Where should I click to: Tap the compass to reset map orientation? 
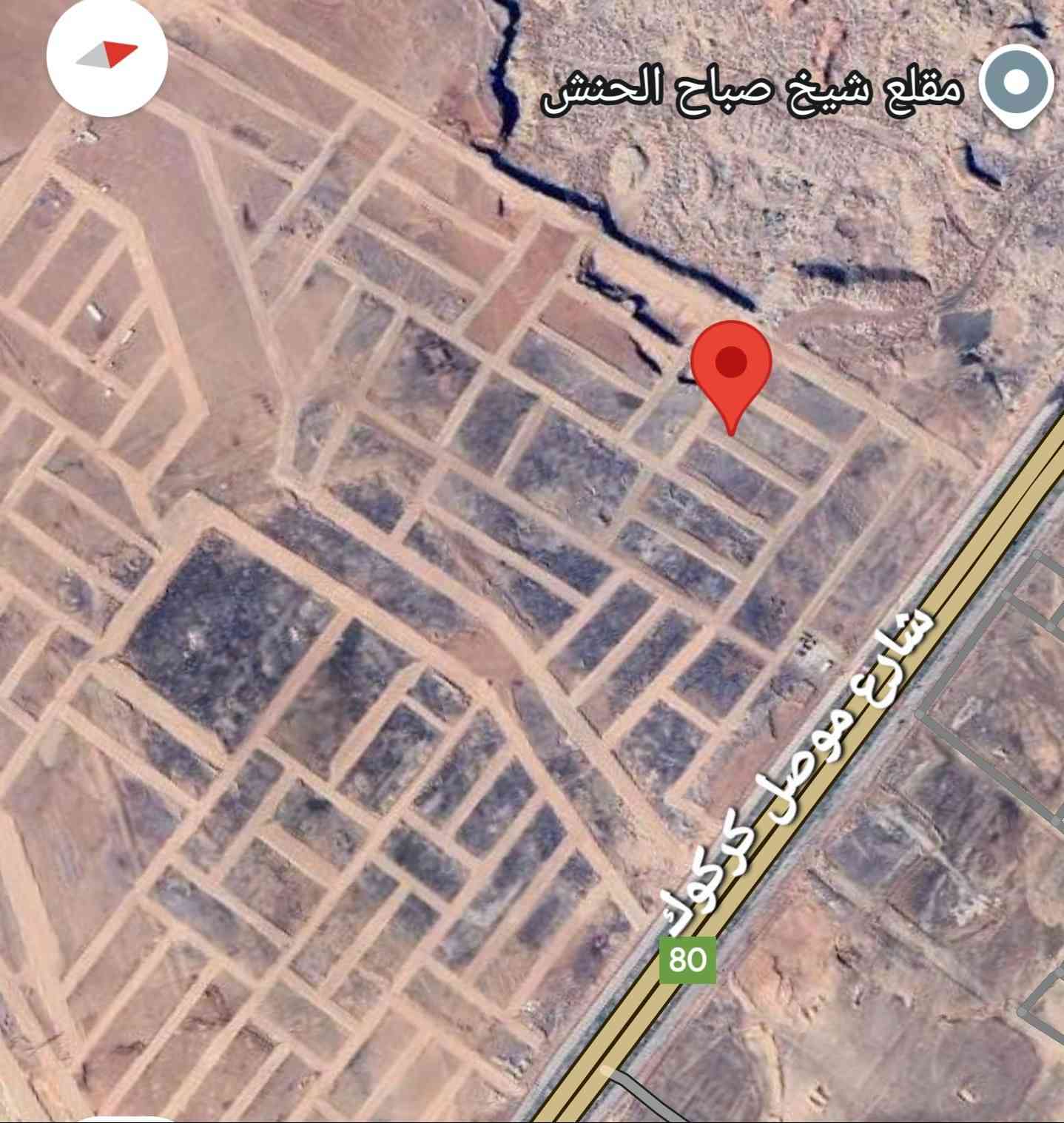(107, 56)
